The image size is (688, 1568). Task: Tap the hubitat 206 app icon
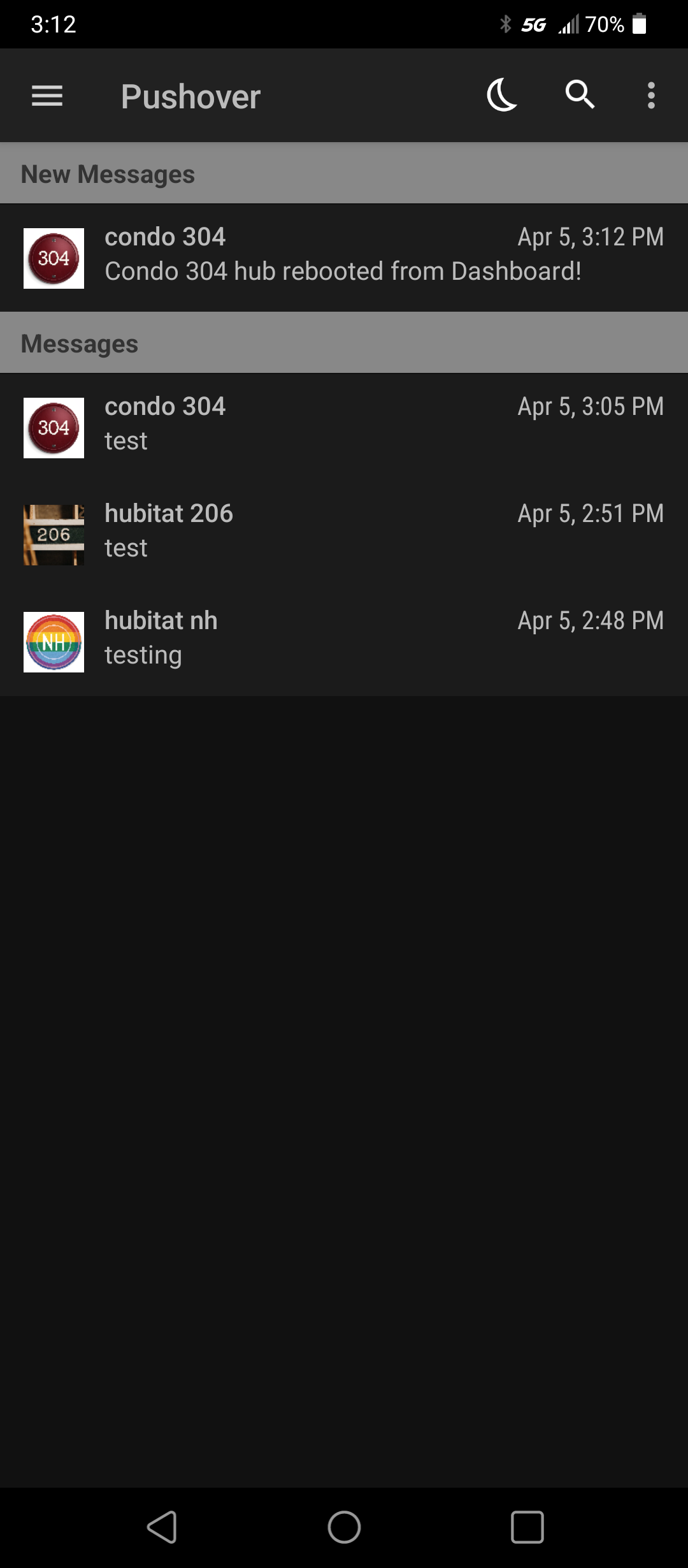(54, 534)
